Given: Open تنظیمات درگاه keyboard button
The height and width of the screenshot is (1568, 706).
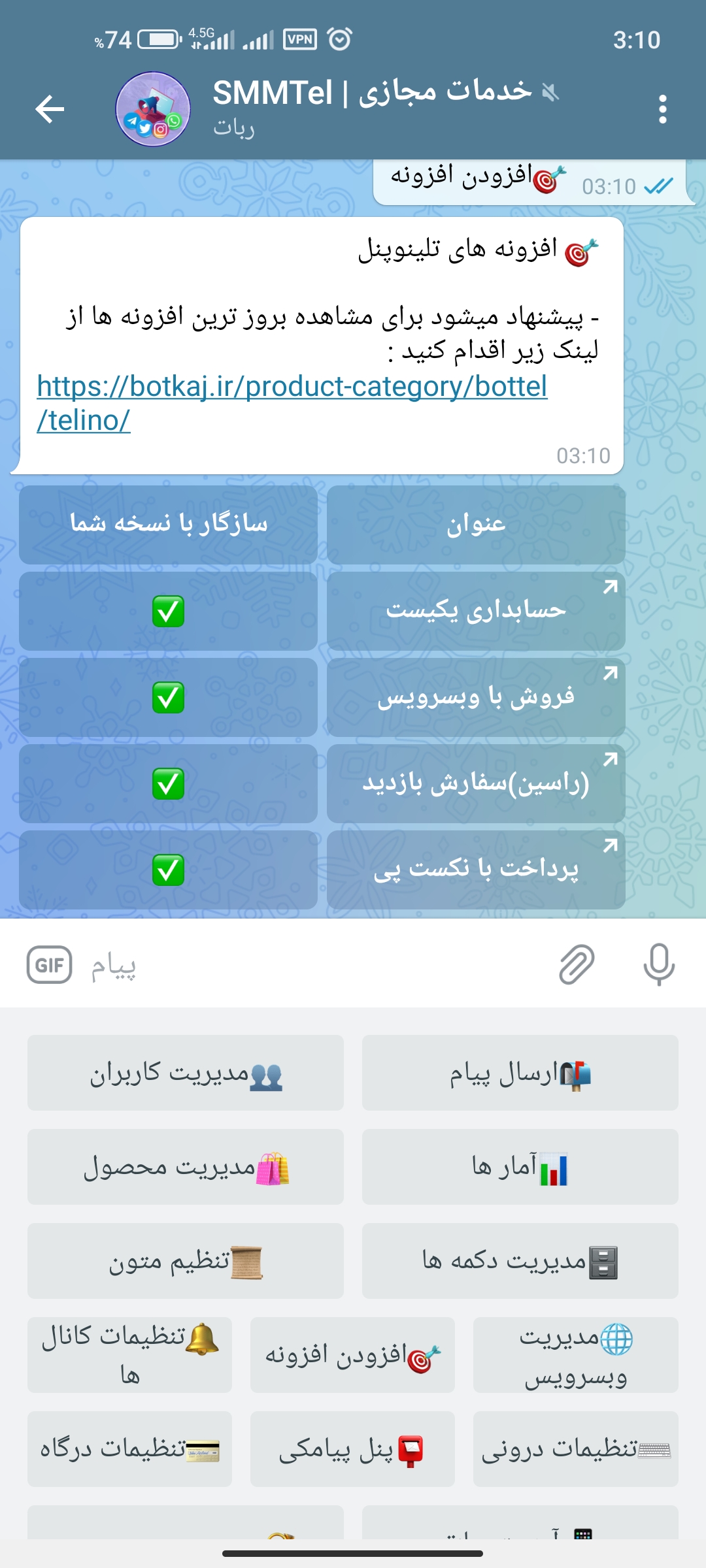Looking at the screenshot, I should 129,1449.
